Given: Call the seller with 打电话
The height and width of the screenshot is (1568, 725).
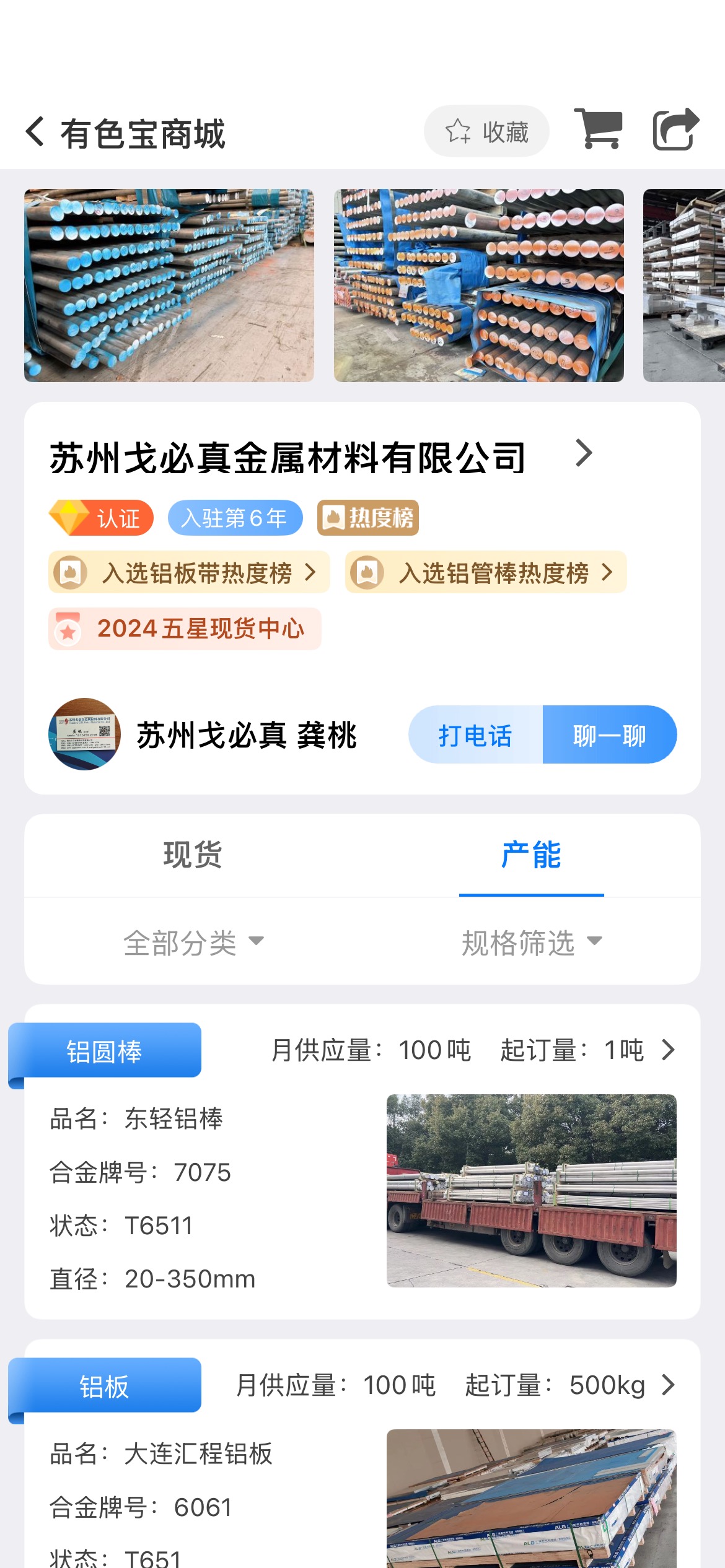Looking at the screenshot, I should tap(475, 735).
